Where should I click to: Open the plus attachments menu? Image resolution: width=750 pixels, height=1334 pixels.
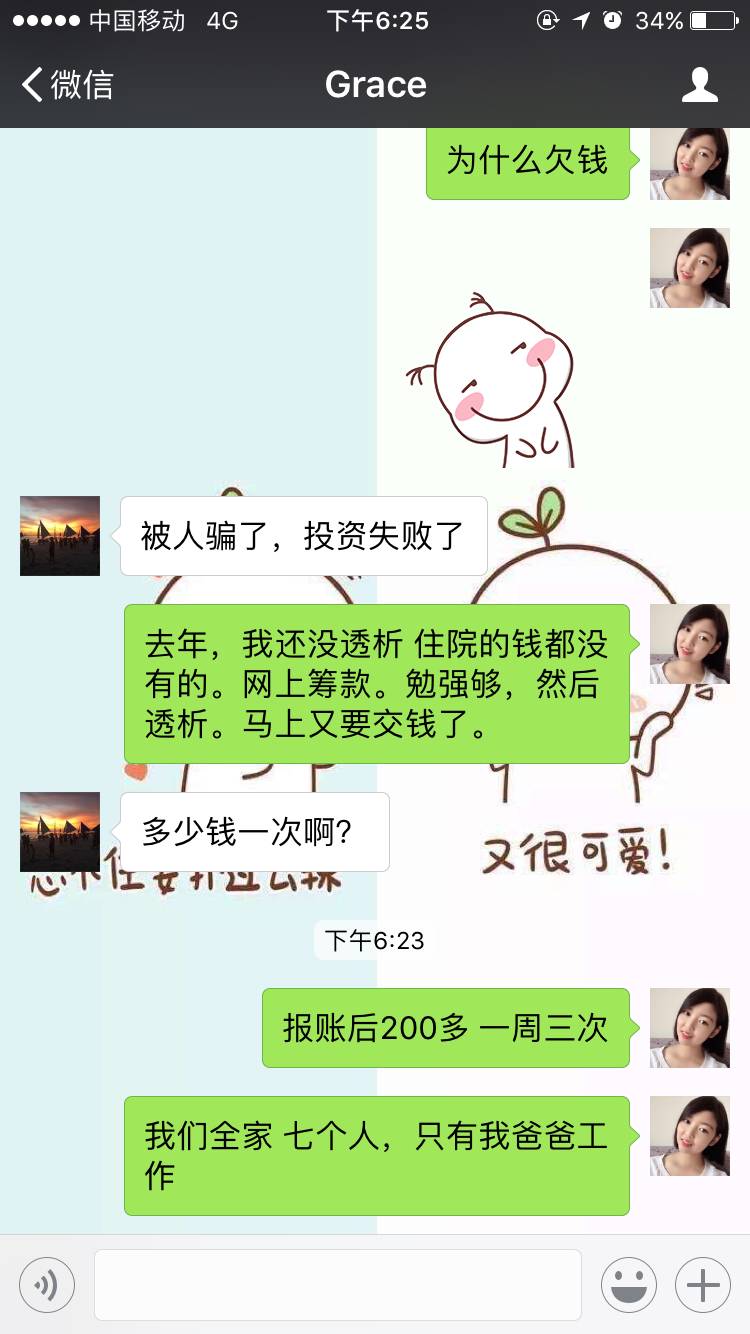702,1284
